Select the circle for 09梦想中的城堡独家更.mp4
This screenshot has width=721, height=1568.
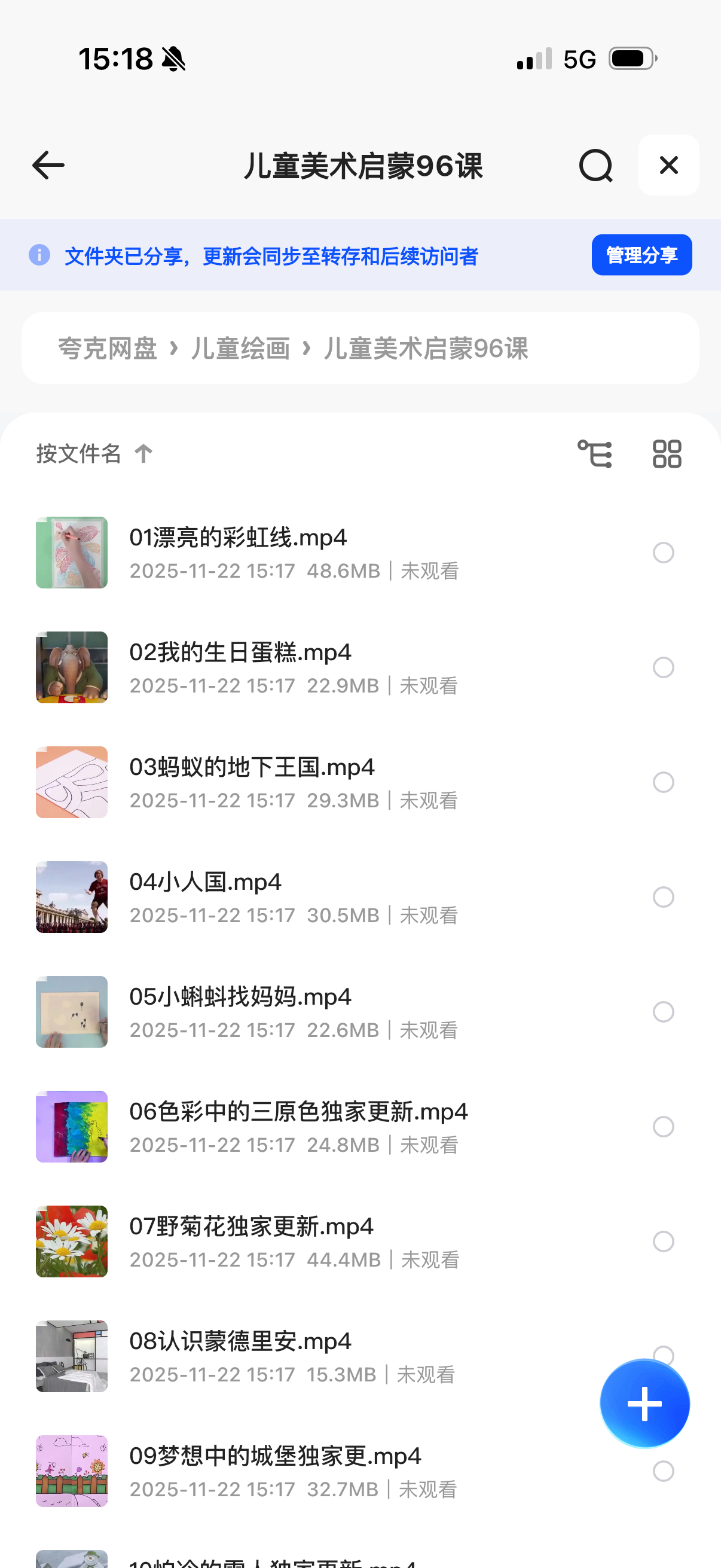[663, 1471]
